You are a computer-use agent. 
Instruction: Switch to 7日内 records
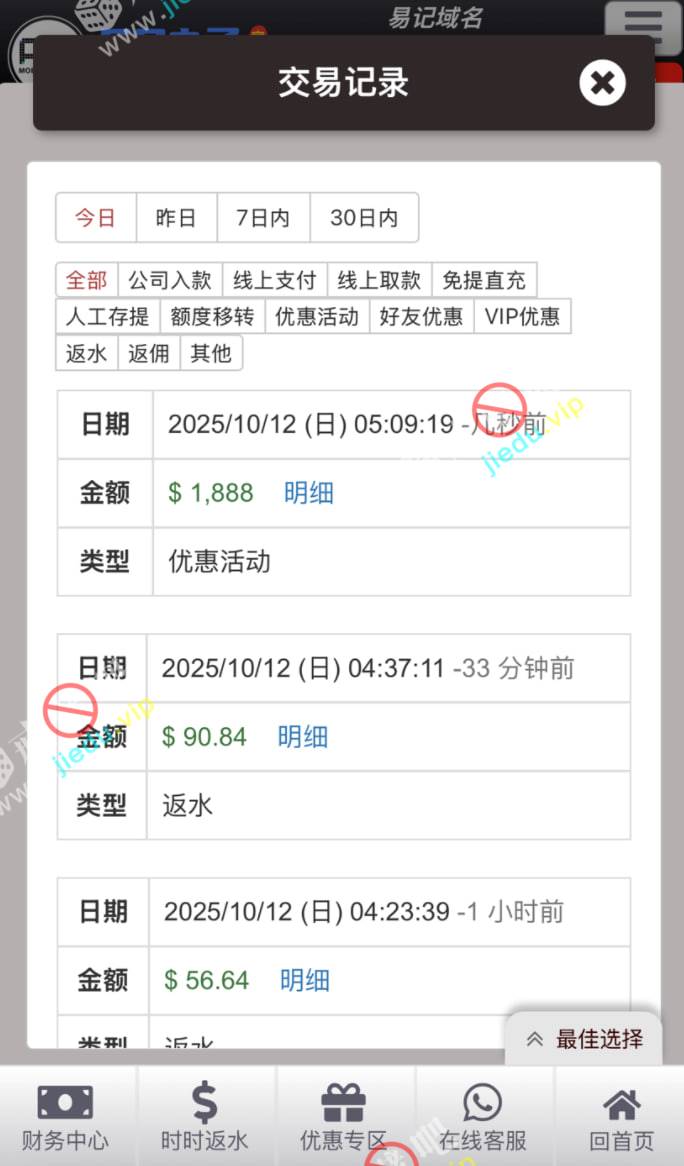(x=262, y=218)
